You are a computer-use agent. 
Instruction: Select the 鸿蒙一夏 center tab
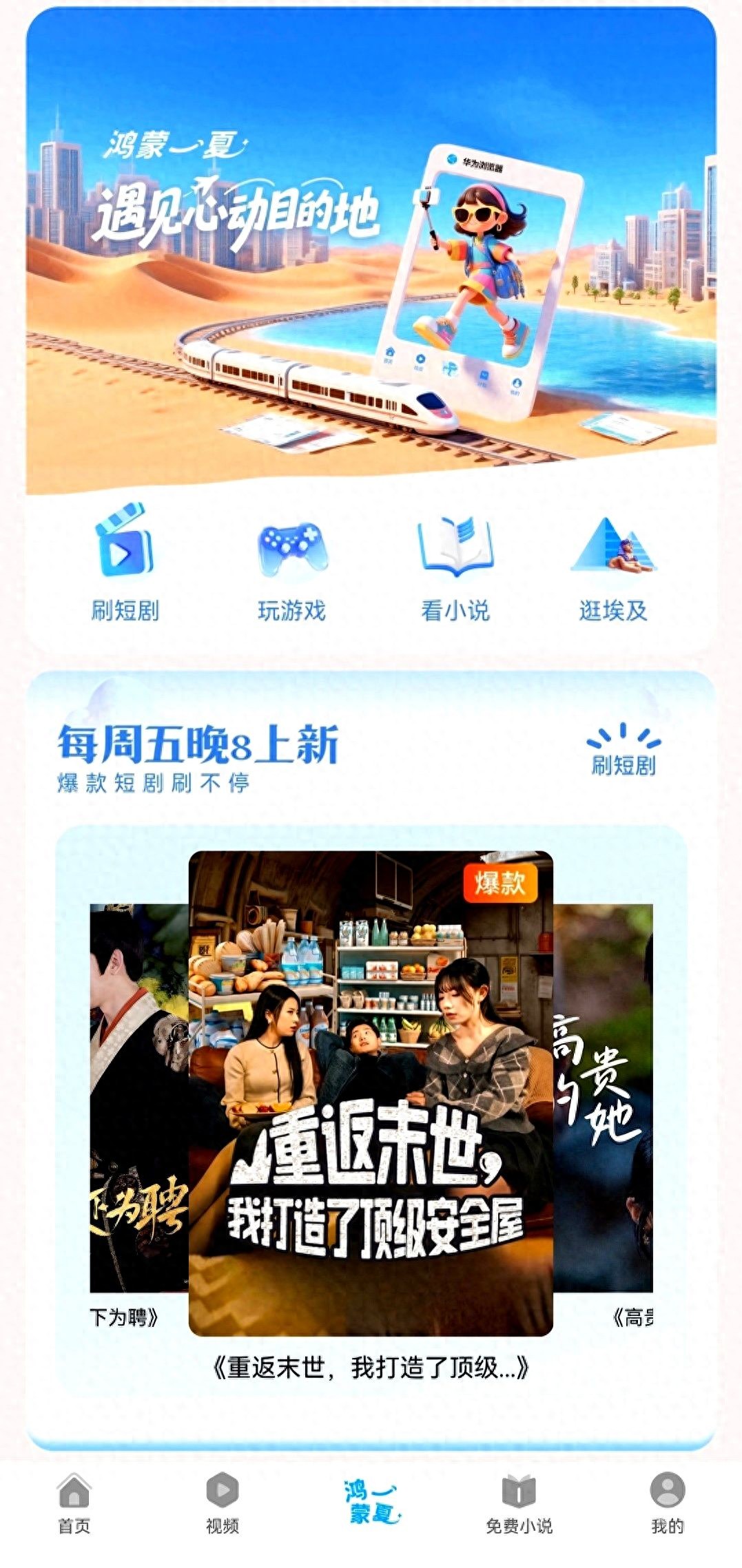coord(371,1502)
